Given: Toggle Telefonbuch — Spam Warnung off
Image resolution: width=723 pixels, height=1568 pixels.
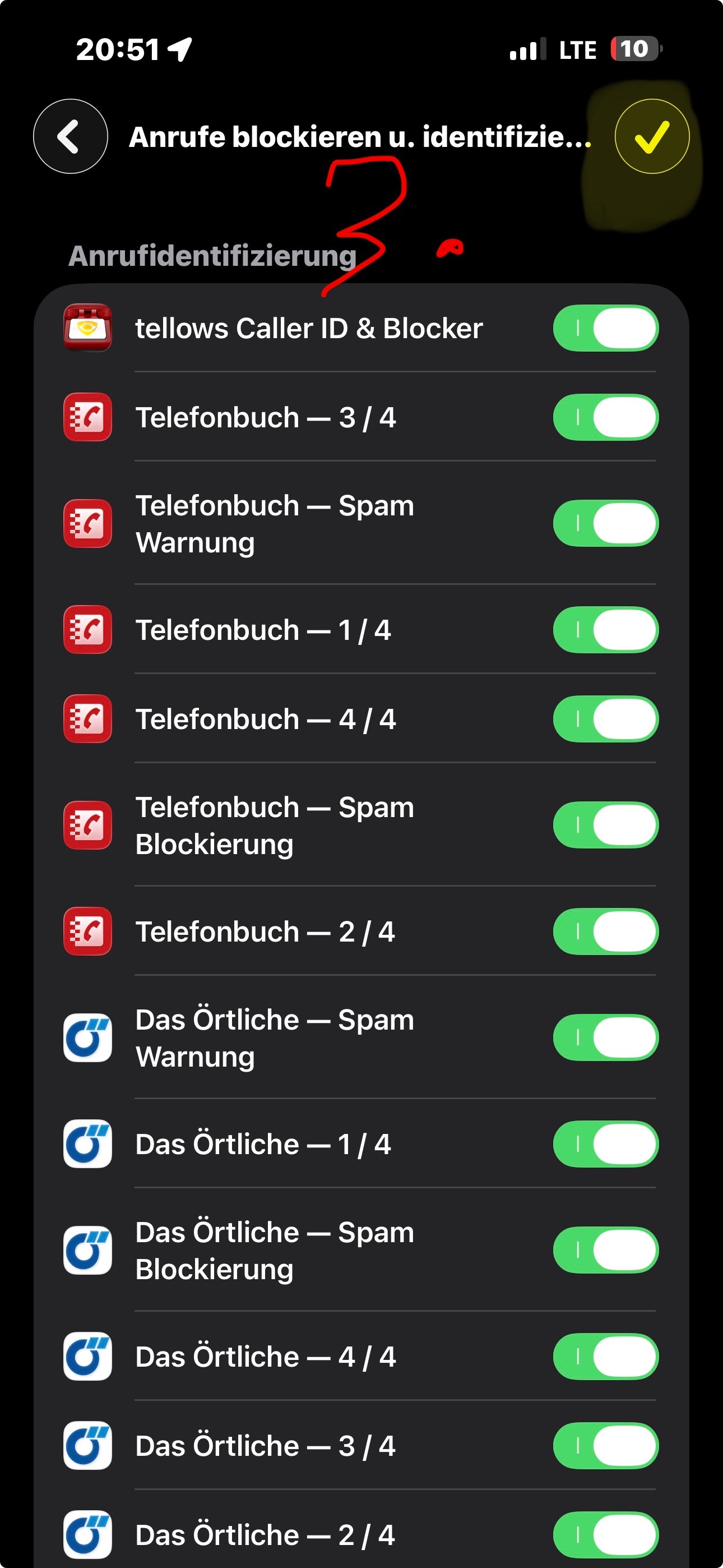Looking at the screenshot, I should (x=605, y=523).
